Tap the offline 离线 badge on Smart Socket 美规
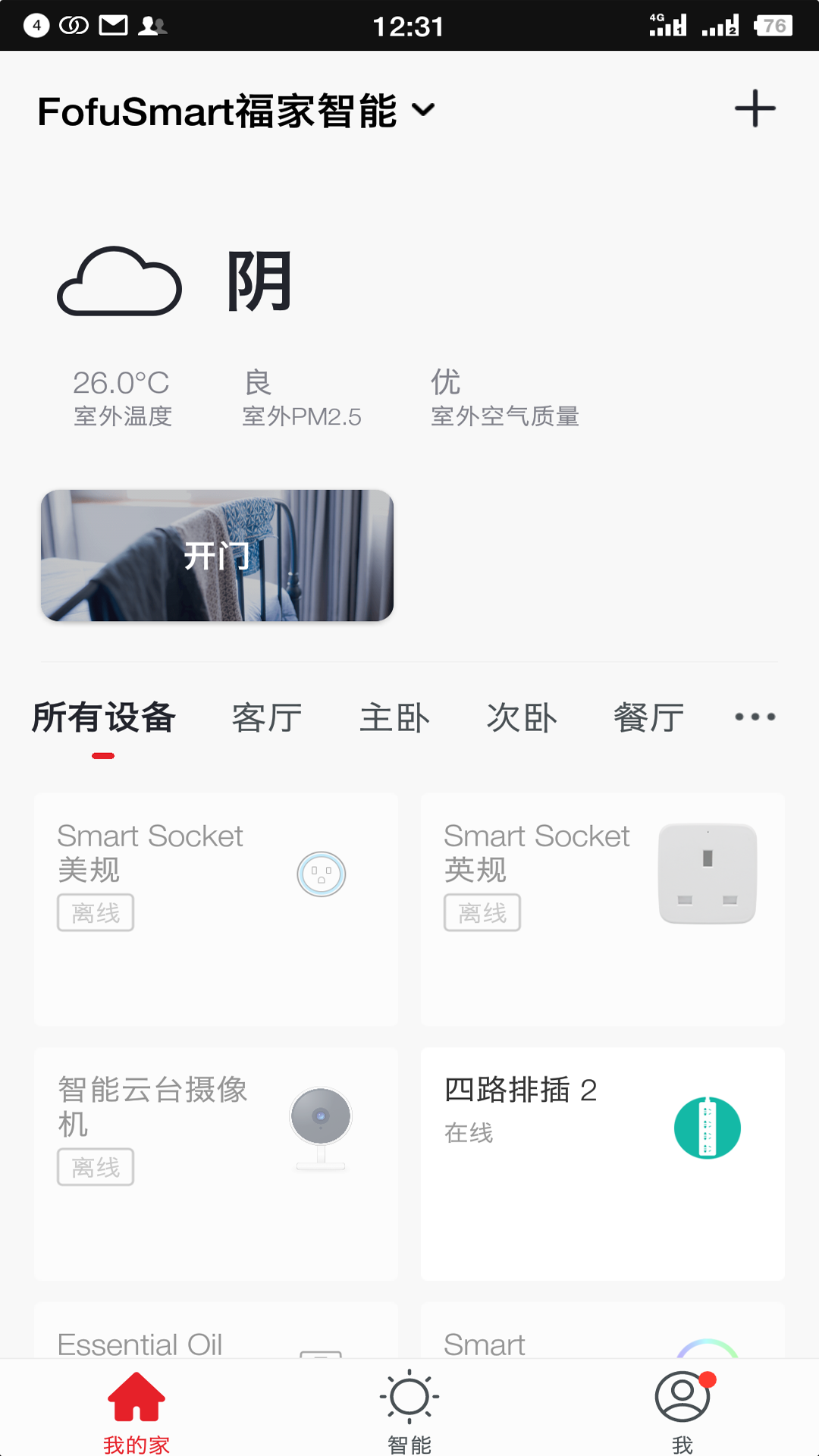819x1456 pixels. point(96,912)
